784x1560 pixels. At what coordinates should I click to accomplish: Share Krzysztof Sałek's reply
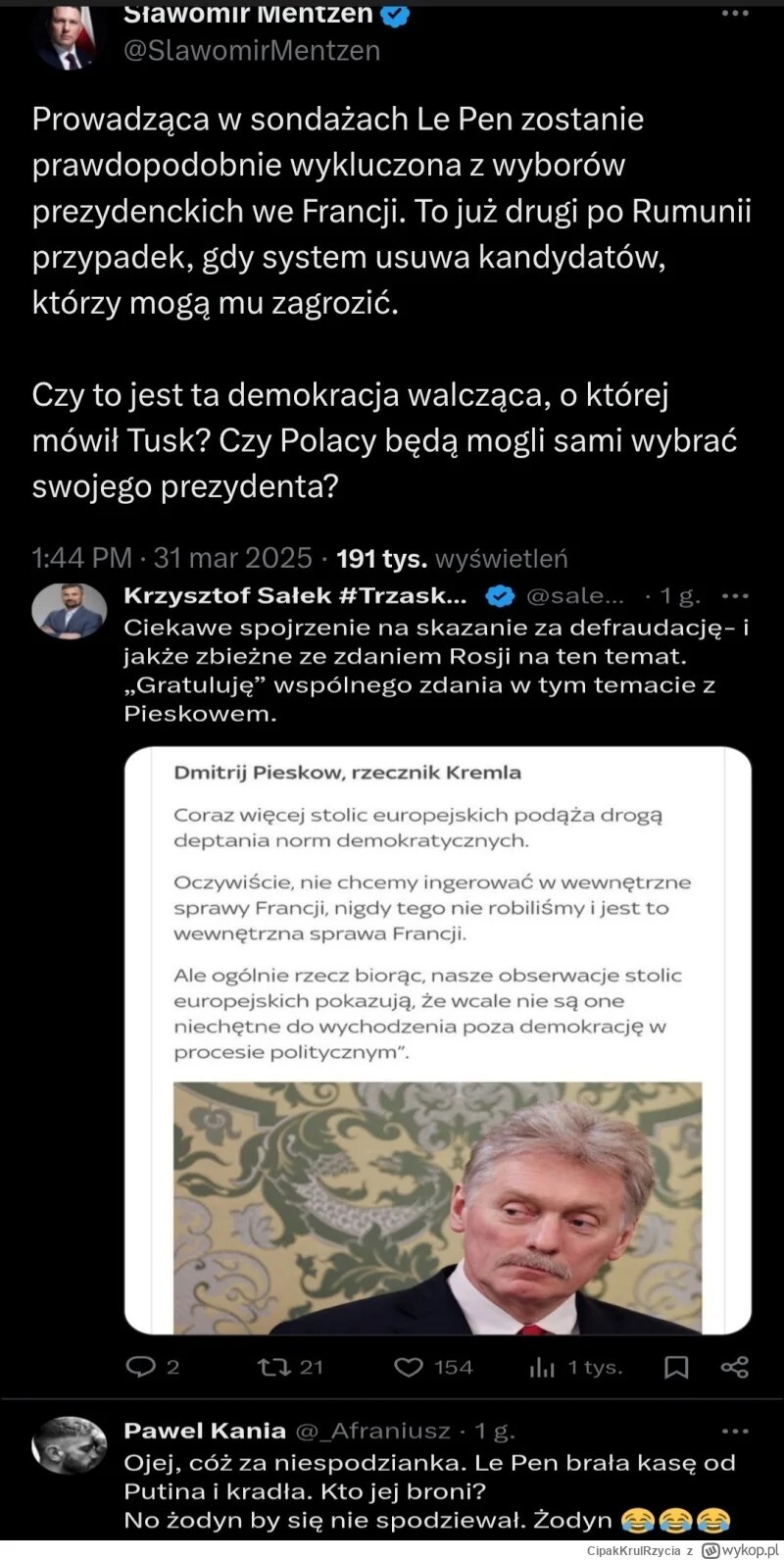[x=734, y=1367]
